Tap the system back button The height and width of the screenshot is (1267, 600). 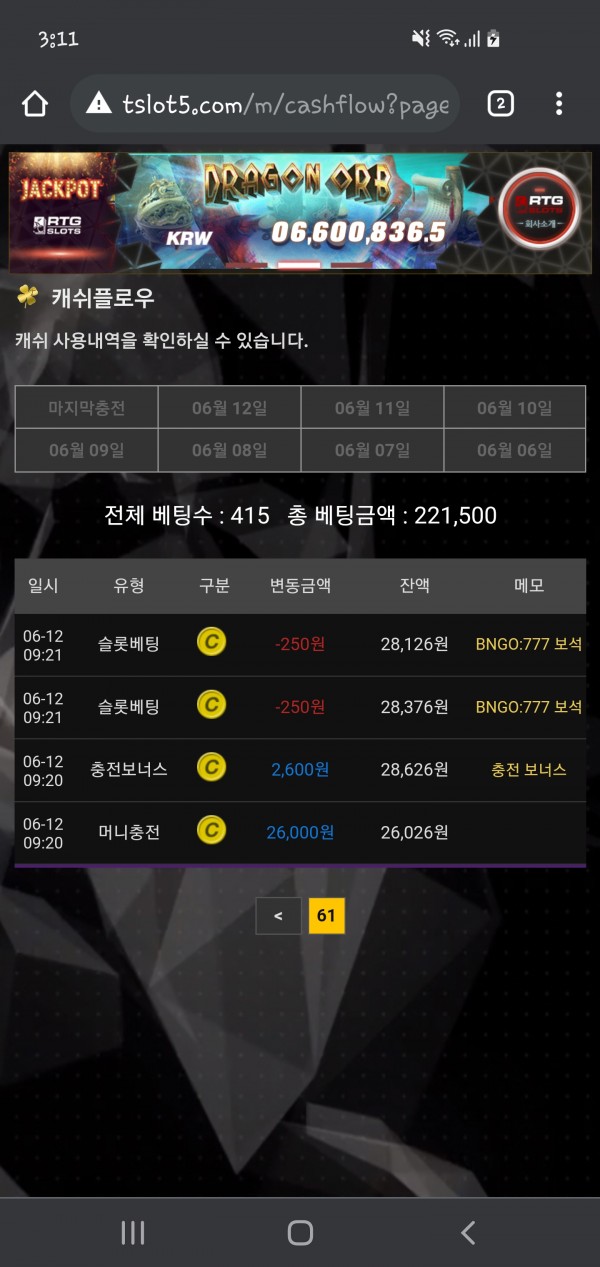pyautogui.click(x=467, y=1233)
